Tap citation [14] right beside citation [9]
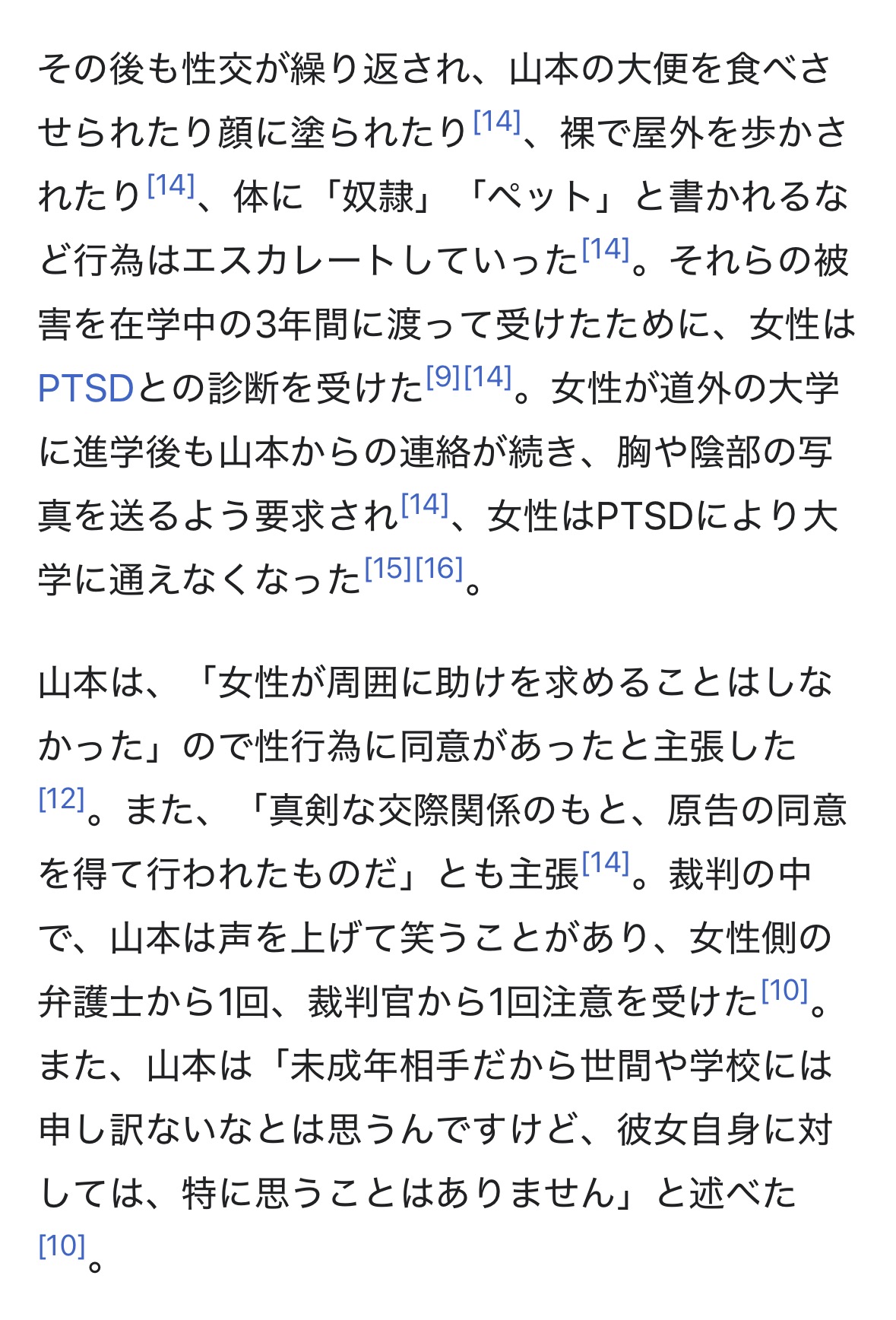 (x=487, y=376)
